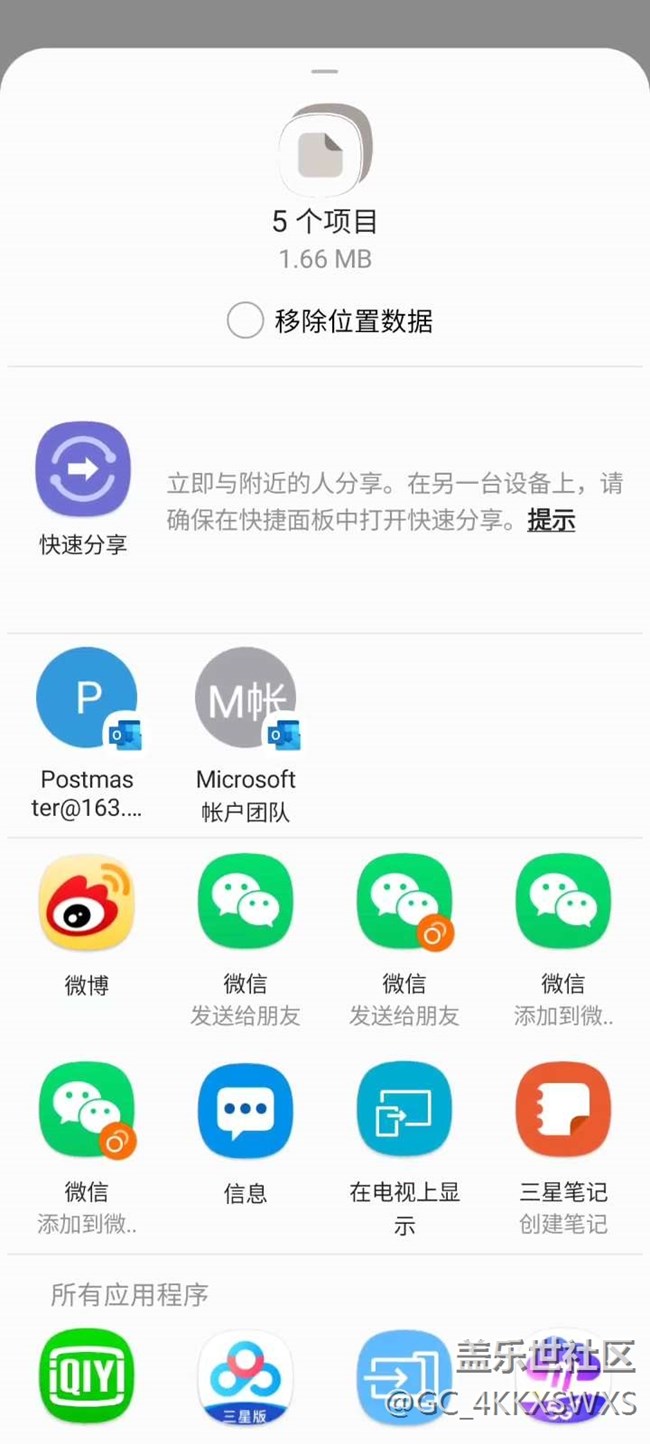
Task: Choose 微信 添加到微.. with the orange badge
Action: point(86,1111)
